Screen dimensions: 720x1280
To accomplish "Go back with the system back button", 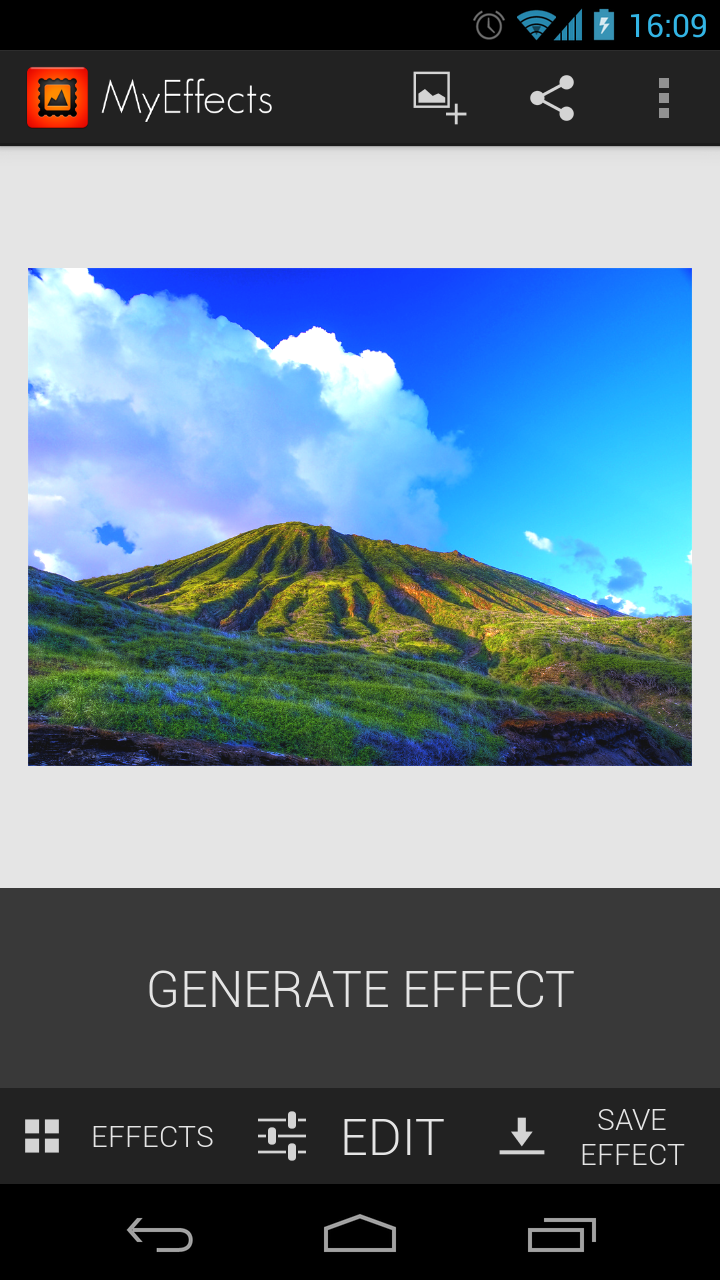I will tap(160, 1234).
